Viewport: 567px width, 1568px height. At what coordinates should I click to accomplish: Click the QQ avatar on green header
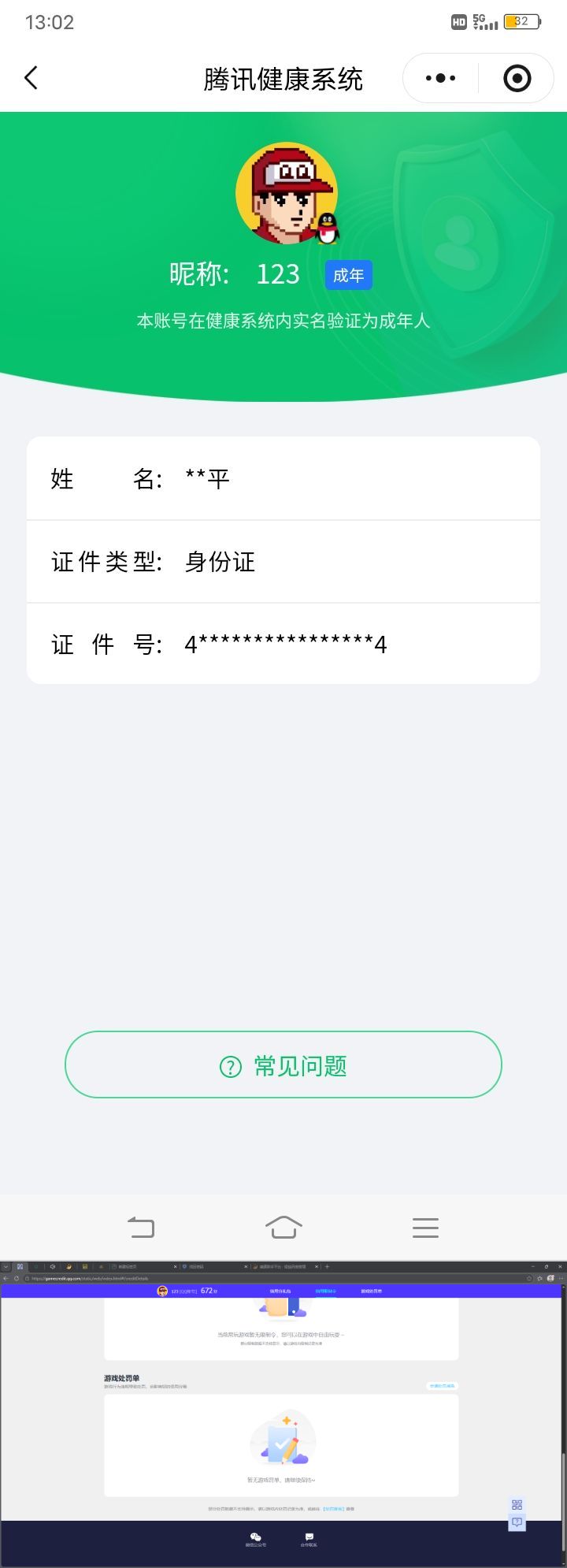coord(285,193)
